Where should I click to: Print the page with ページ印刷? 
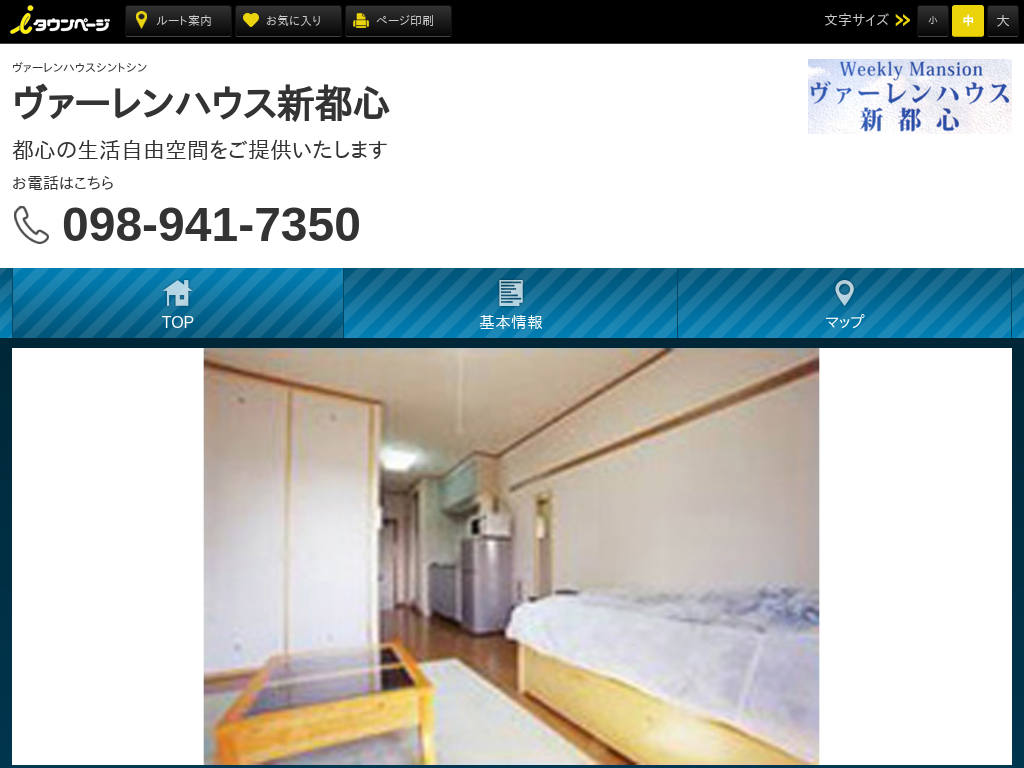click(x=398, y=21)
